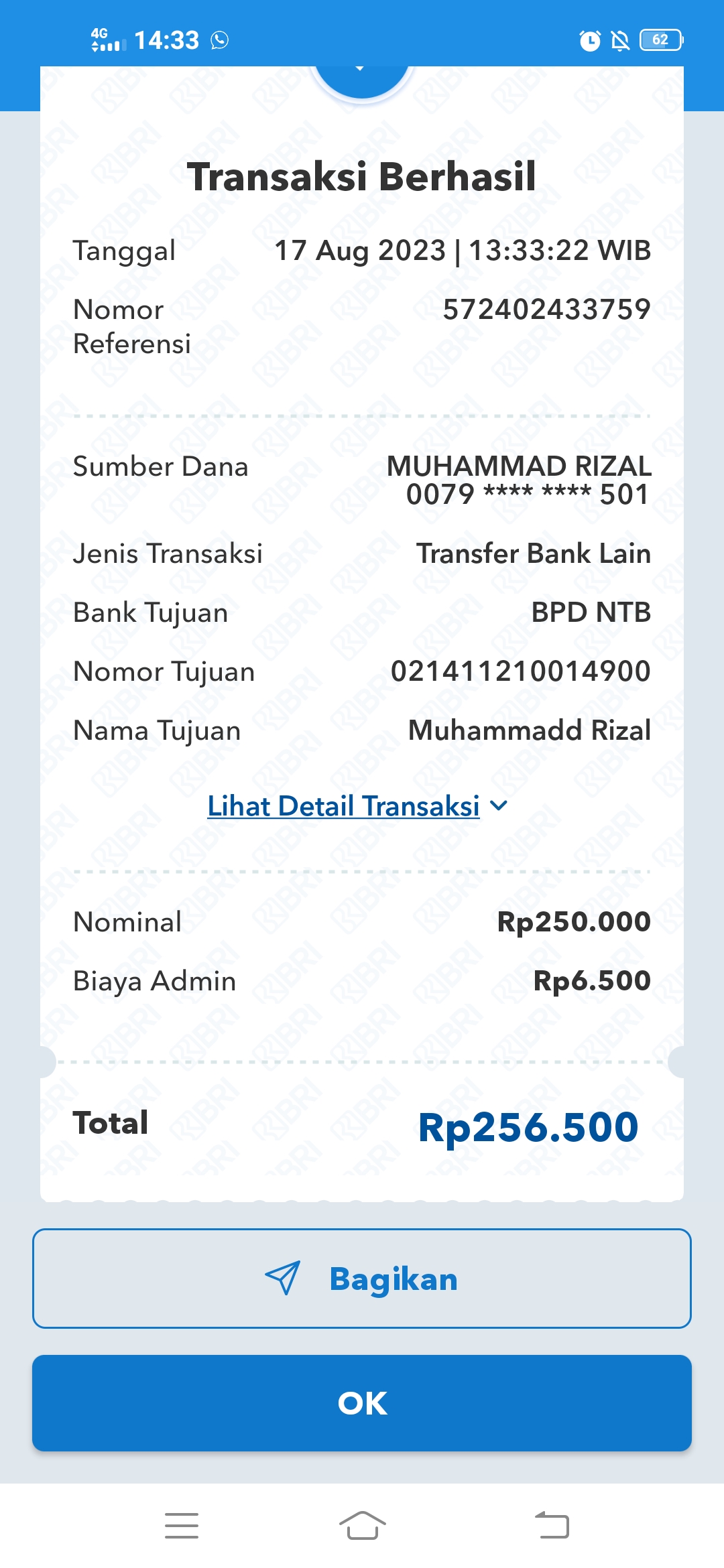Viewport: 724px width, 1568px height.
Task: Tap the system back button
Action: pos(552,1526)
